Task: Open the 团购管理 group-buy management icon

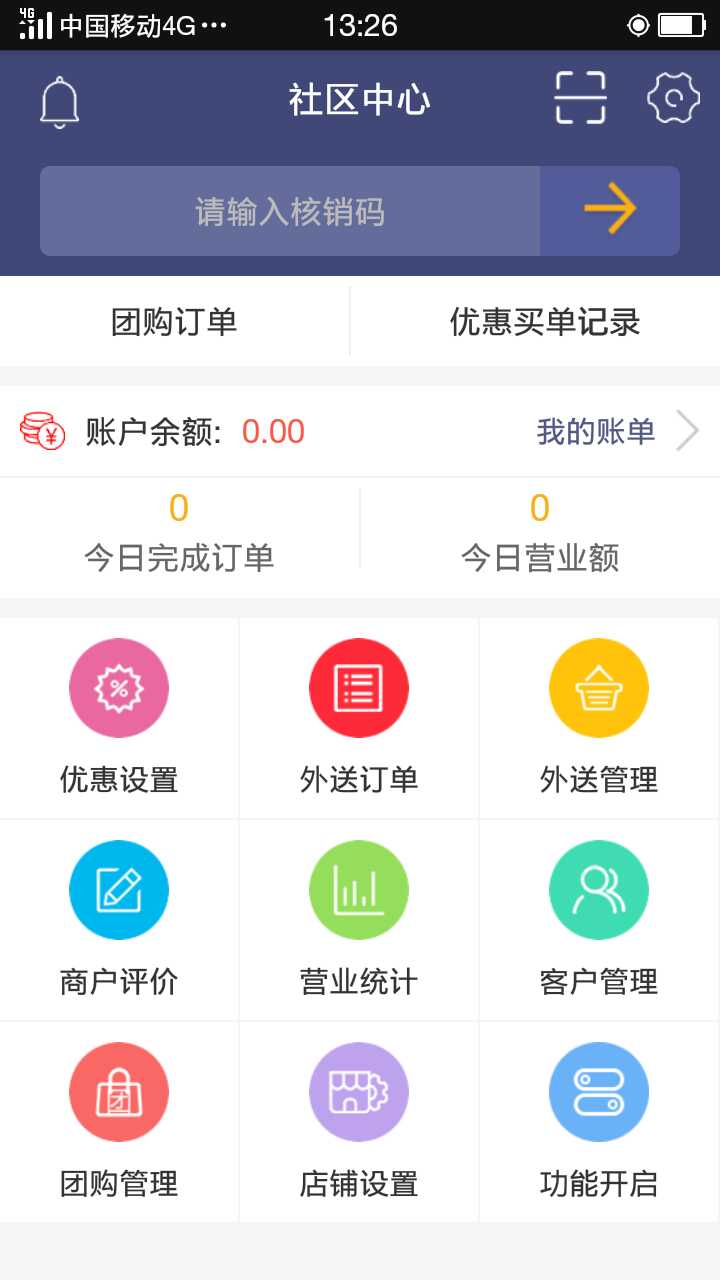Action: [118, 1091]
